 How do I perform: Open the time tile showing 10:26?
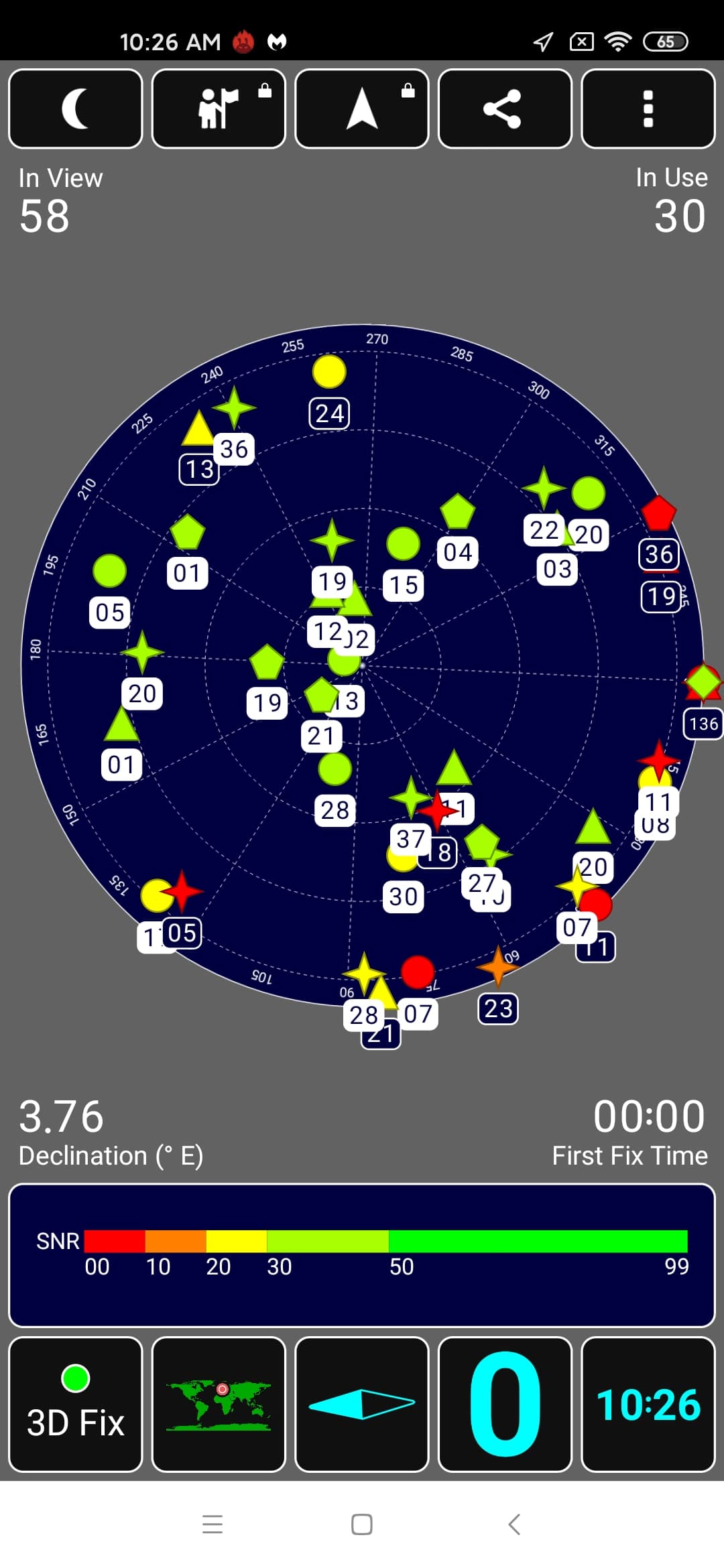pos(648,1404)
